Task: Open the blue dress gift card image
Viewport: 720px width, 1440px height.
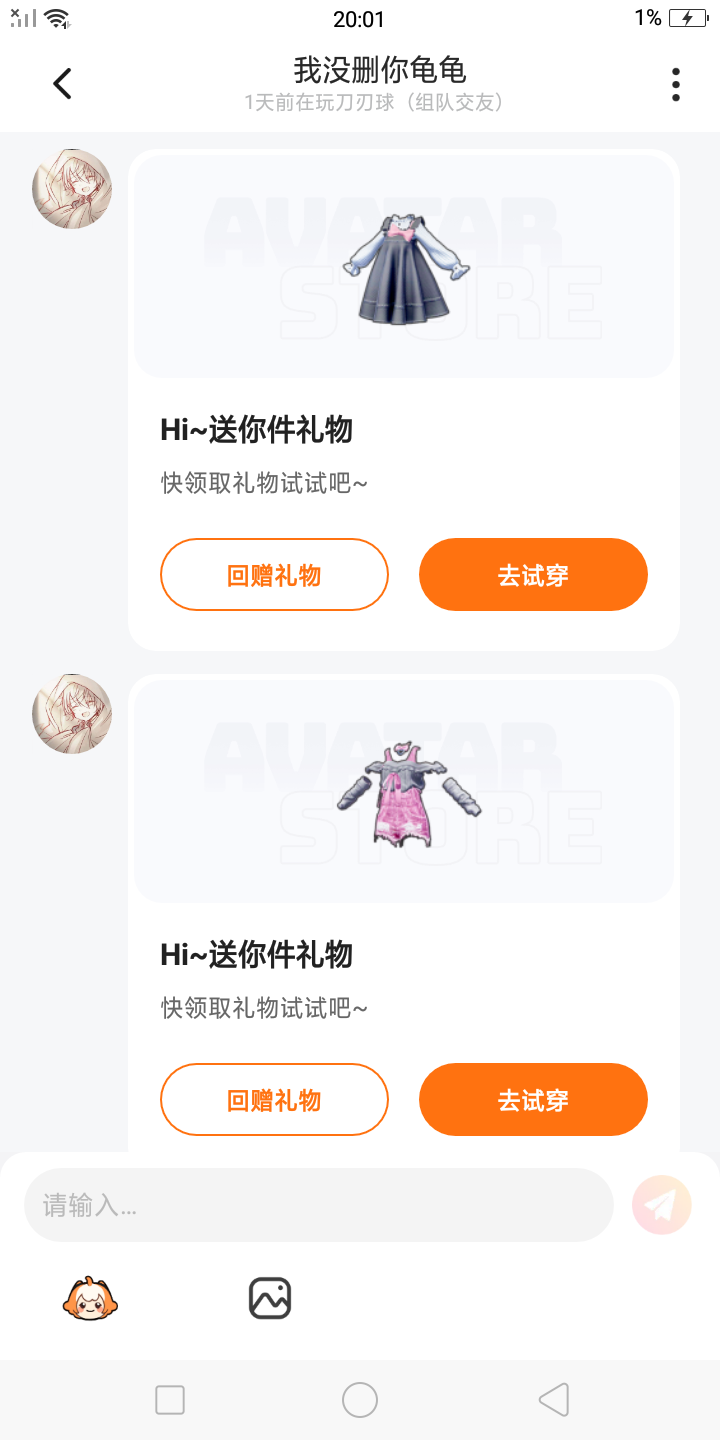Action: 403,266
